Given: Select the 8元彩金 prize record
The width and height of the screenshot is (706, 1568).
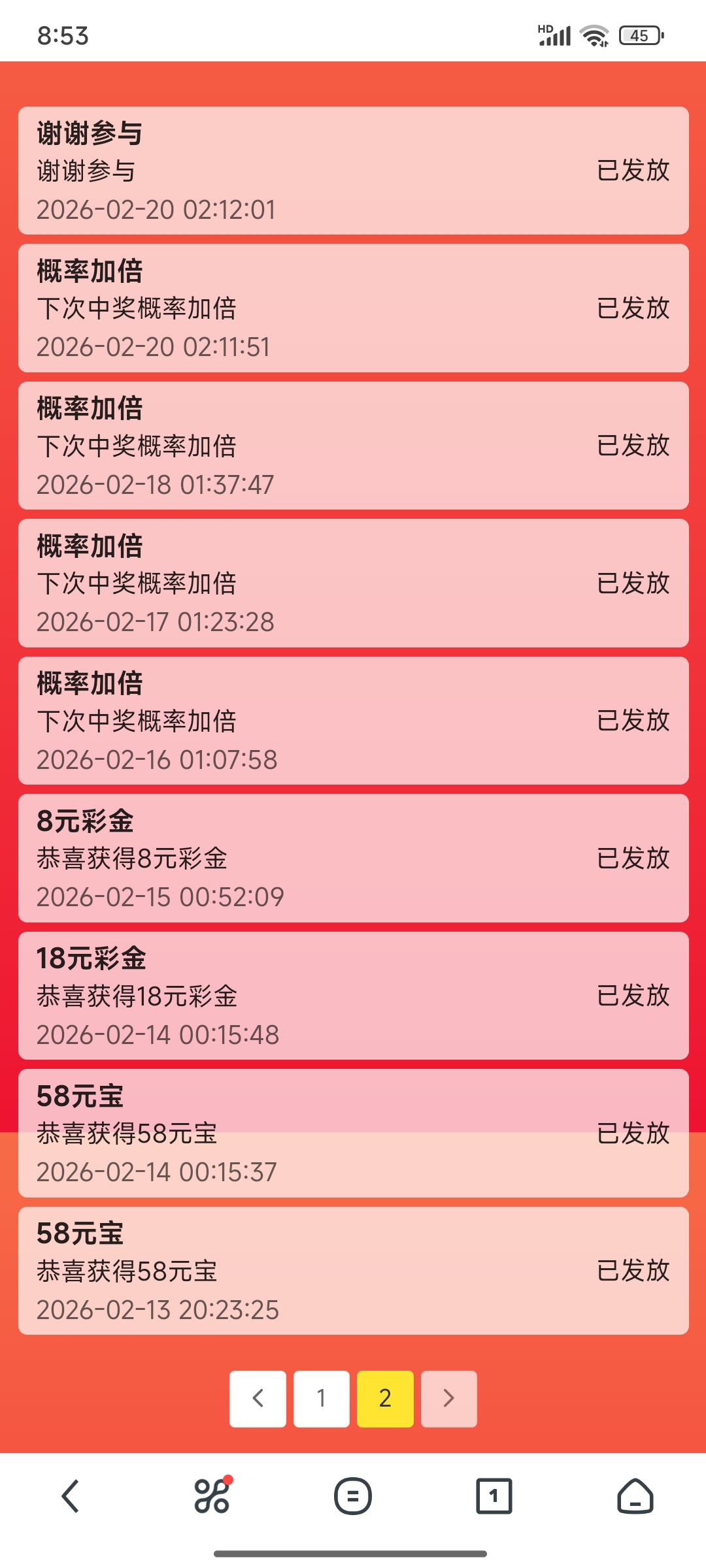Looking at the screenshot, I should coord(353,858).
